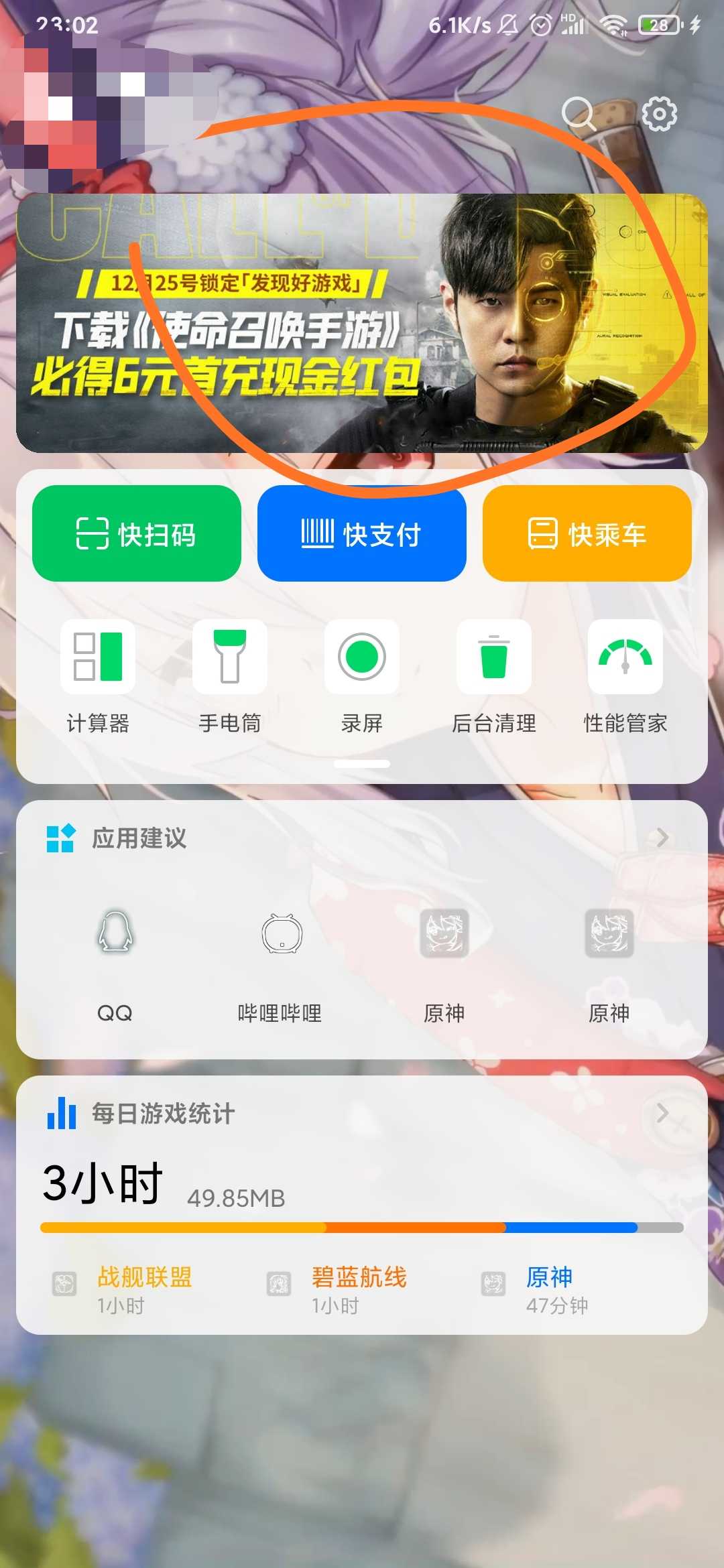Open the search magnifier icon
Image resolution: width=724 pixels, height=1568 pixels.
click(x=579, y=114)
